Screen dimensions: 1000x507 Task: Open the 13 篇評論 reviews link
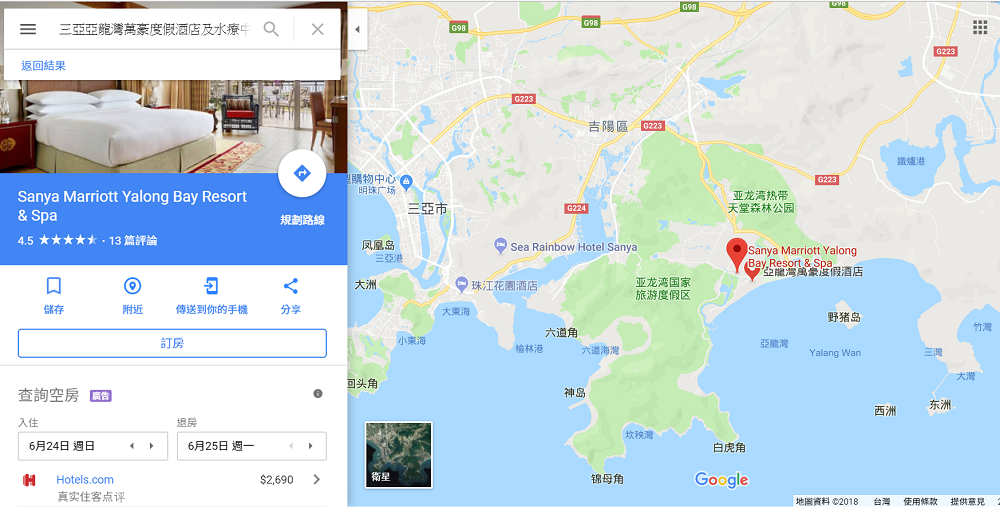(x=133, y=241)
